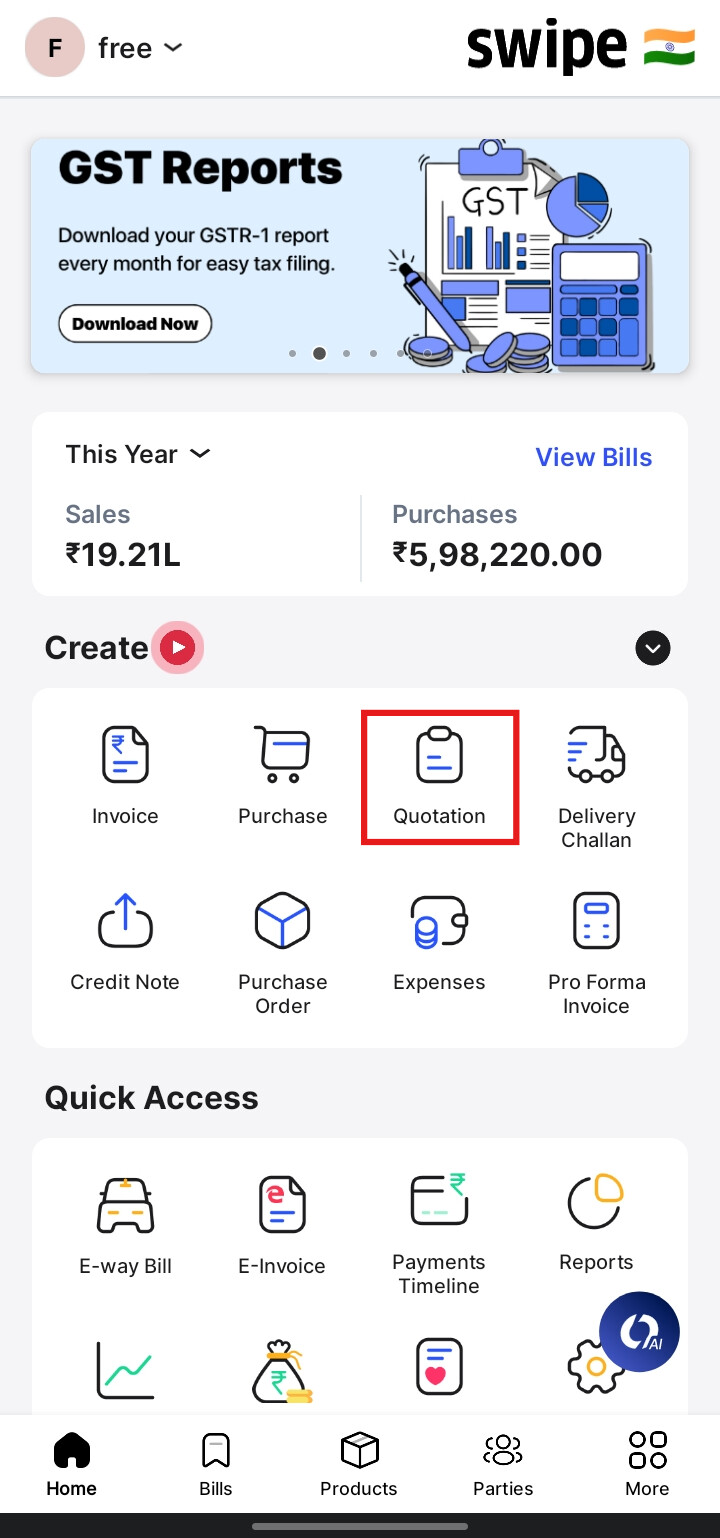Open the More tab

[x=647, y=1464]
